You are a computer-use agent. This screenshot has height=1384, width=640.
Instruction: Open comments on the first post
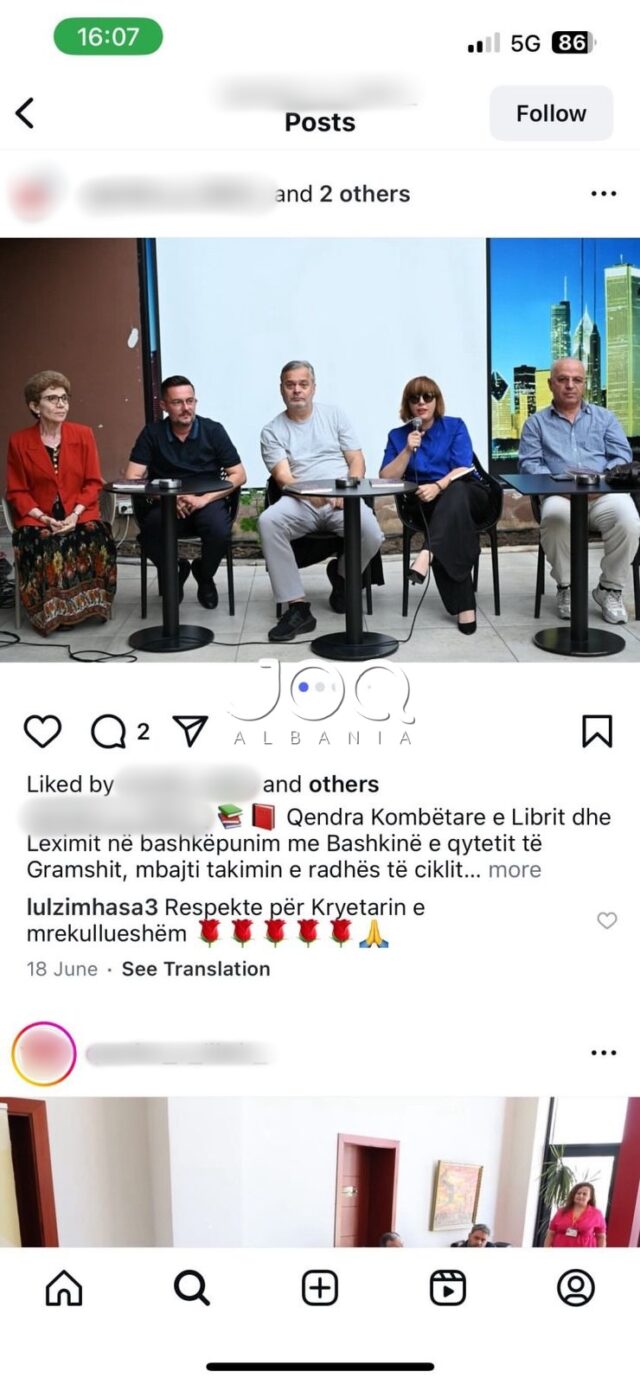108,732
